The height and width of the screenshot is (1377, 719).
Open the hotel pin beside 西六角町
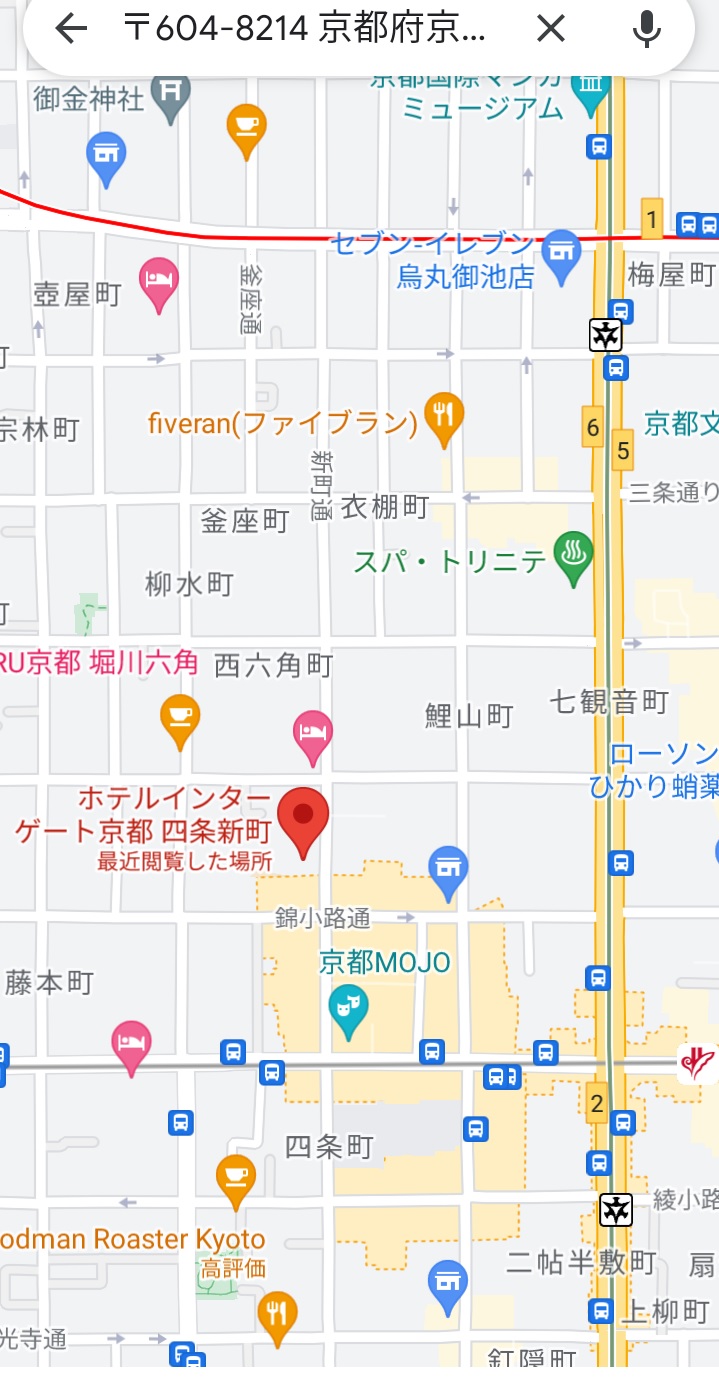(313, 736)
